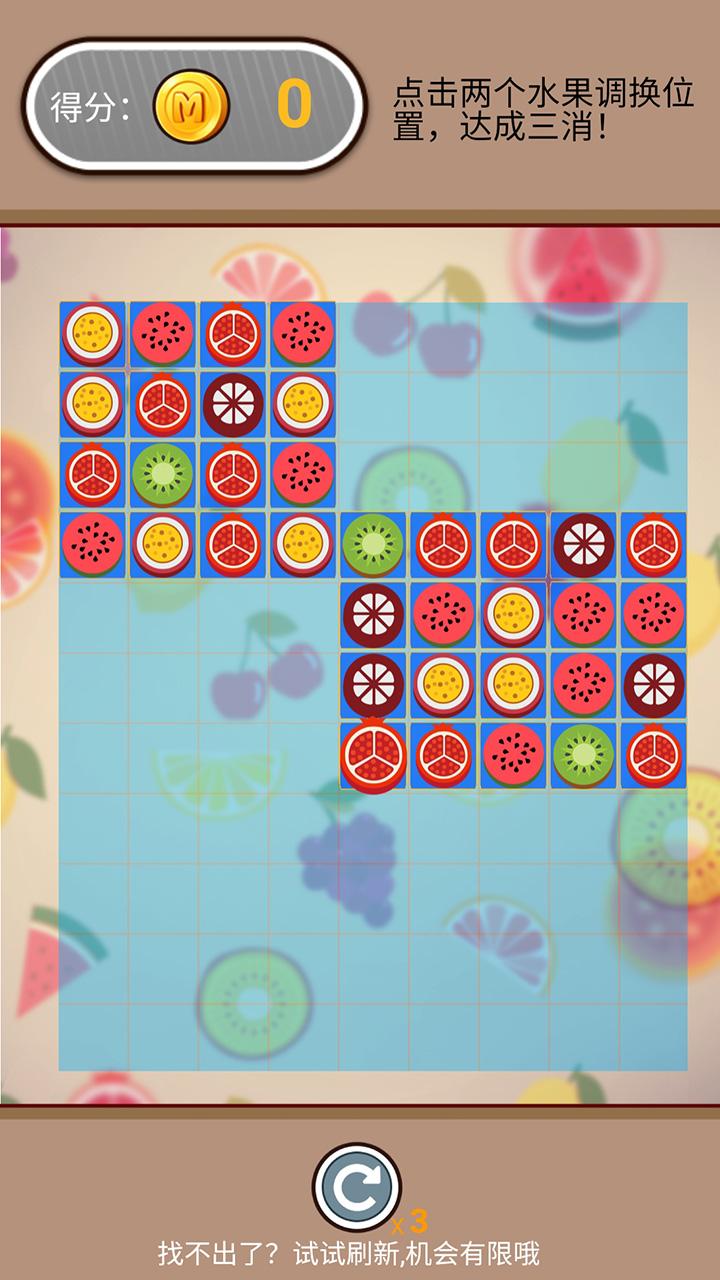The image size is (720, 1280).
Task: Tap the refresh button to reshuffle fruits
Action: (x=357, y=1188)
